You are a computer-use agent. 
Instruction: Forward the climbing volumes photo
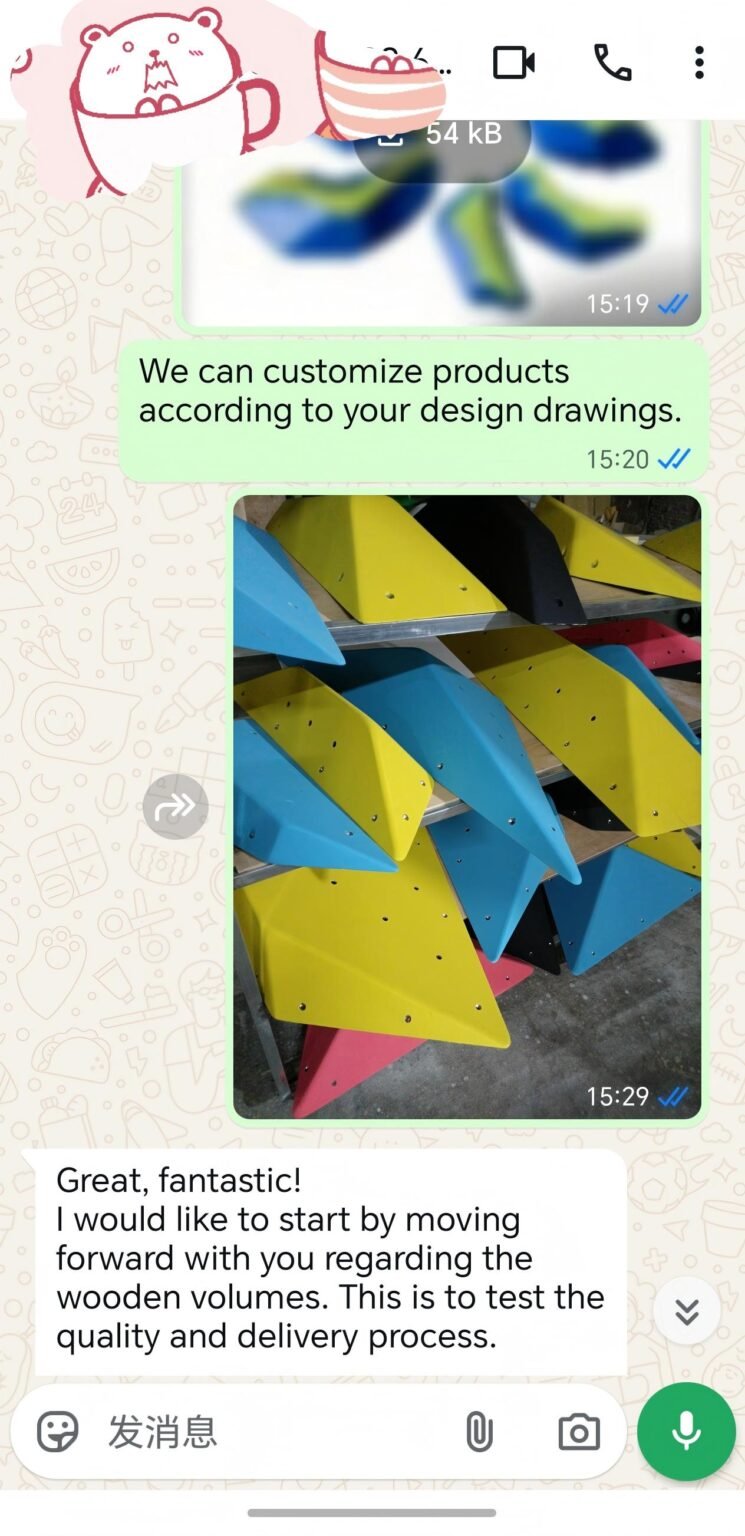(175, 806)
